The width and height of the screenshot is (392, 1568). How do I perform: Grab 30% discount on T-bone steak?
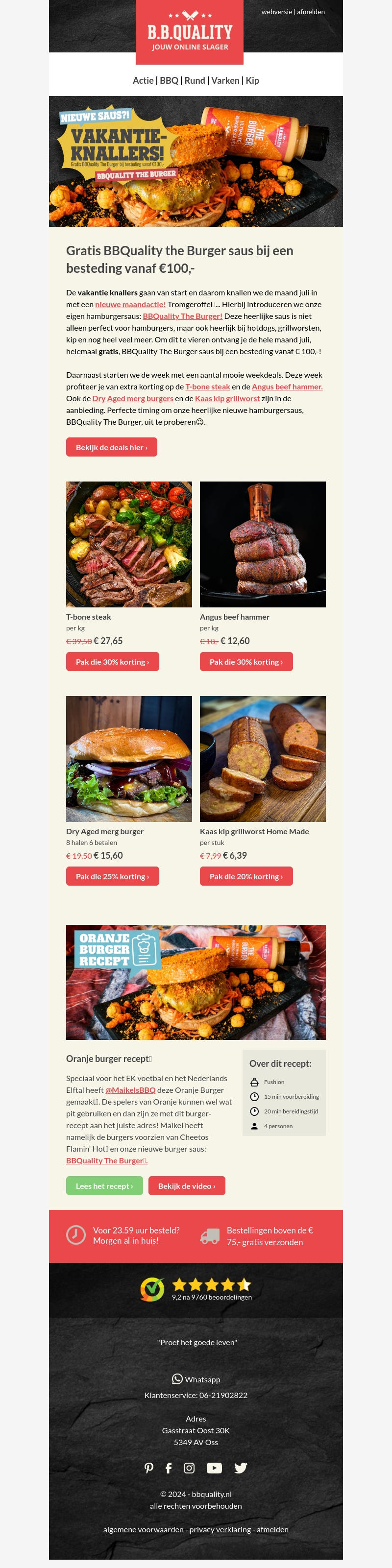(x=112, y=662)
